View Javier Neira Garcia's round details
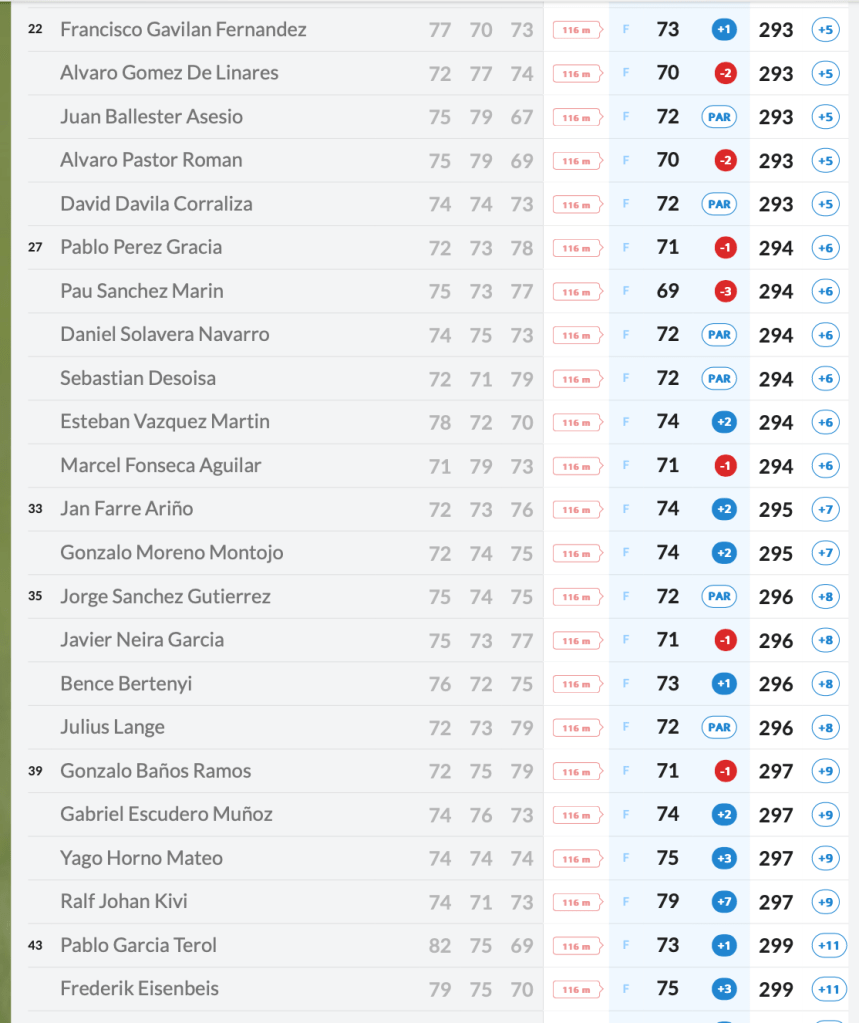Screen dimensions: 859x1023 pyautogui.click(x=142, y=639)
